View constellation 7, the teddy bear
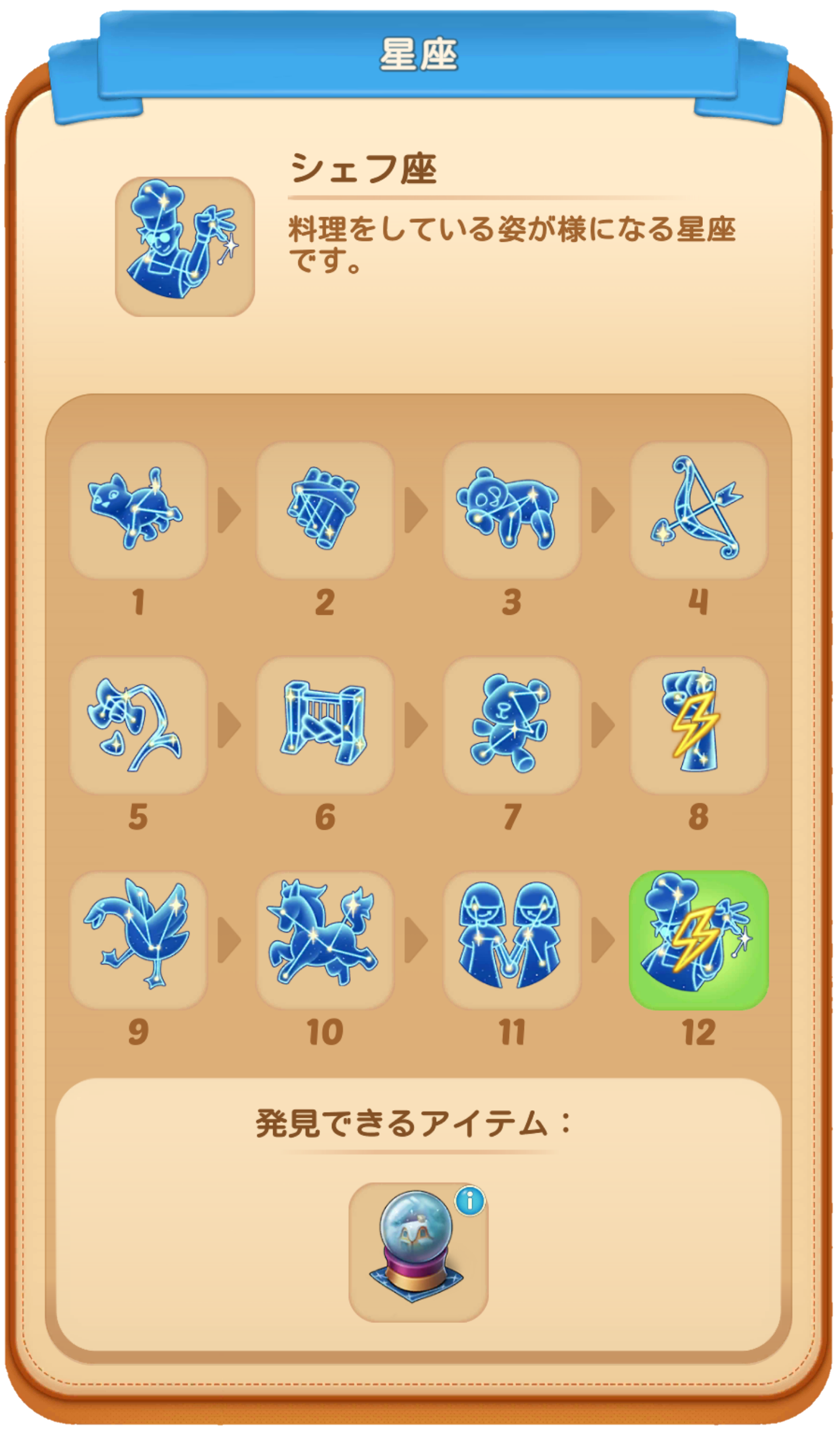Screen dimensions: 840x1432 (512, 725)
